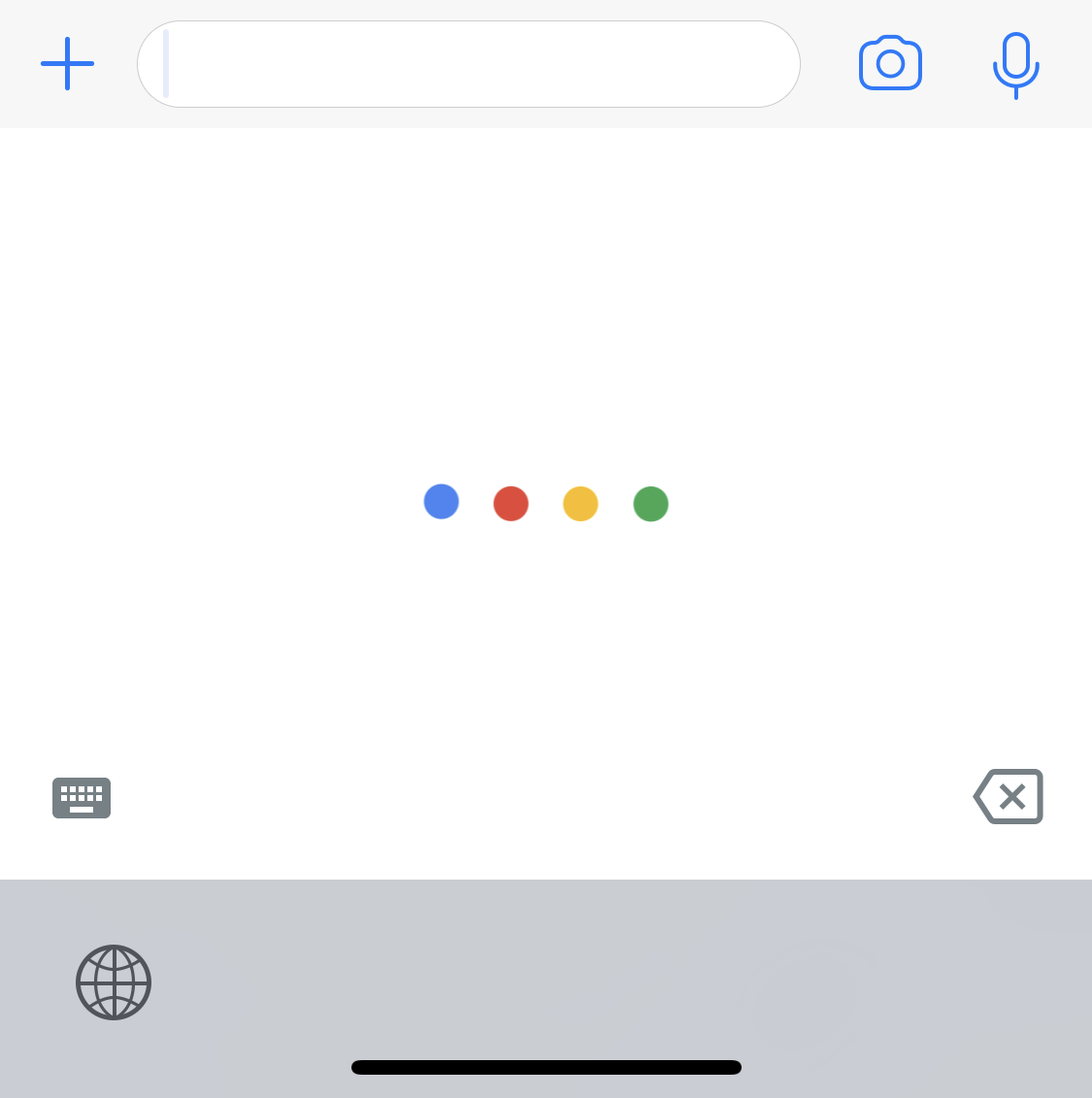
Task: Start voice input with the microphone
Action: [1015, 65]
